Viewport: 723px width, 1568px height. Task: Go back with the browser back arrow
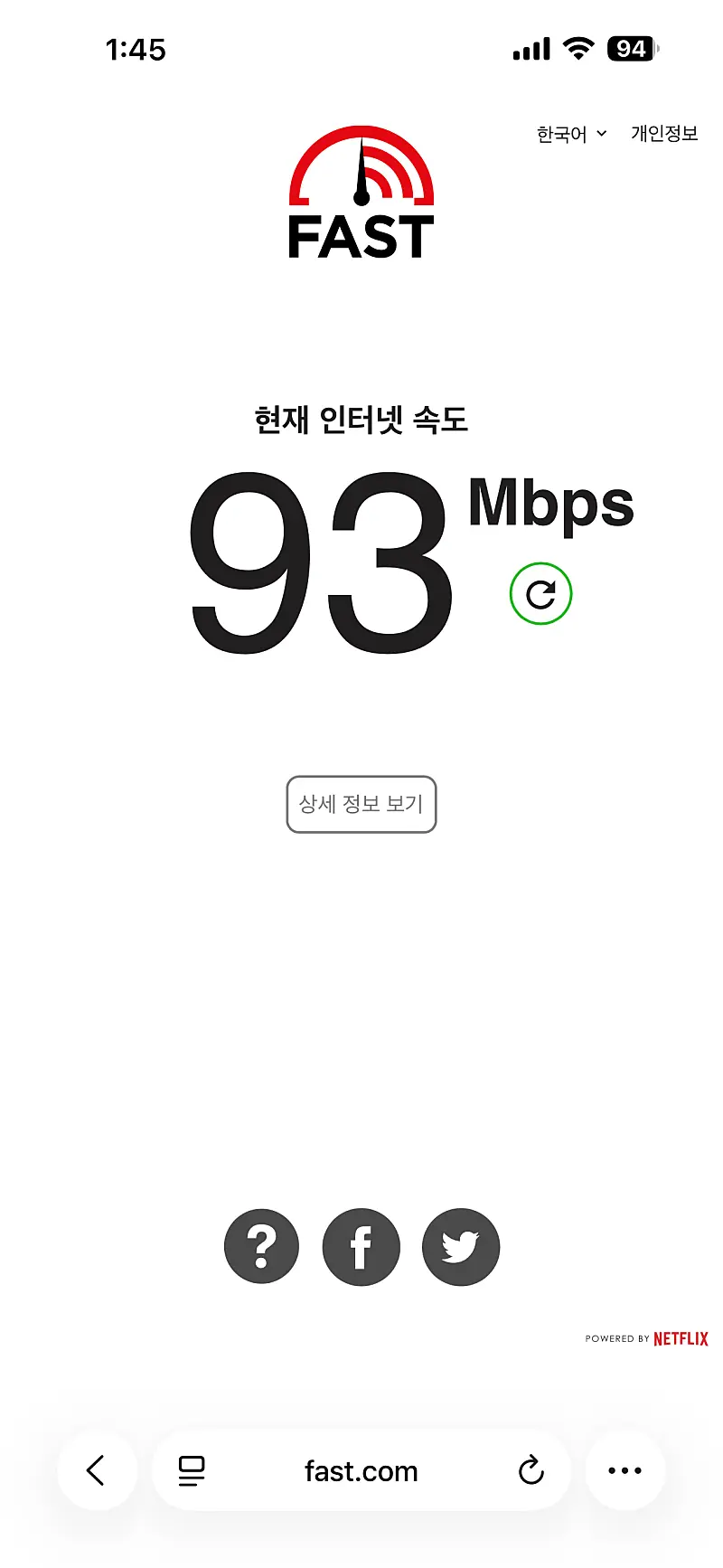(97, 1470)
